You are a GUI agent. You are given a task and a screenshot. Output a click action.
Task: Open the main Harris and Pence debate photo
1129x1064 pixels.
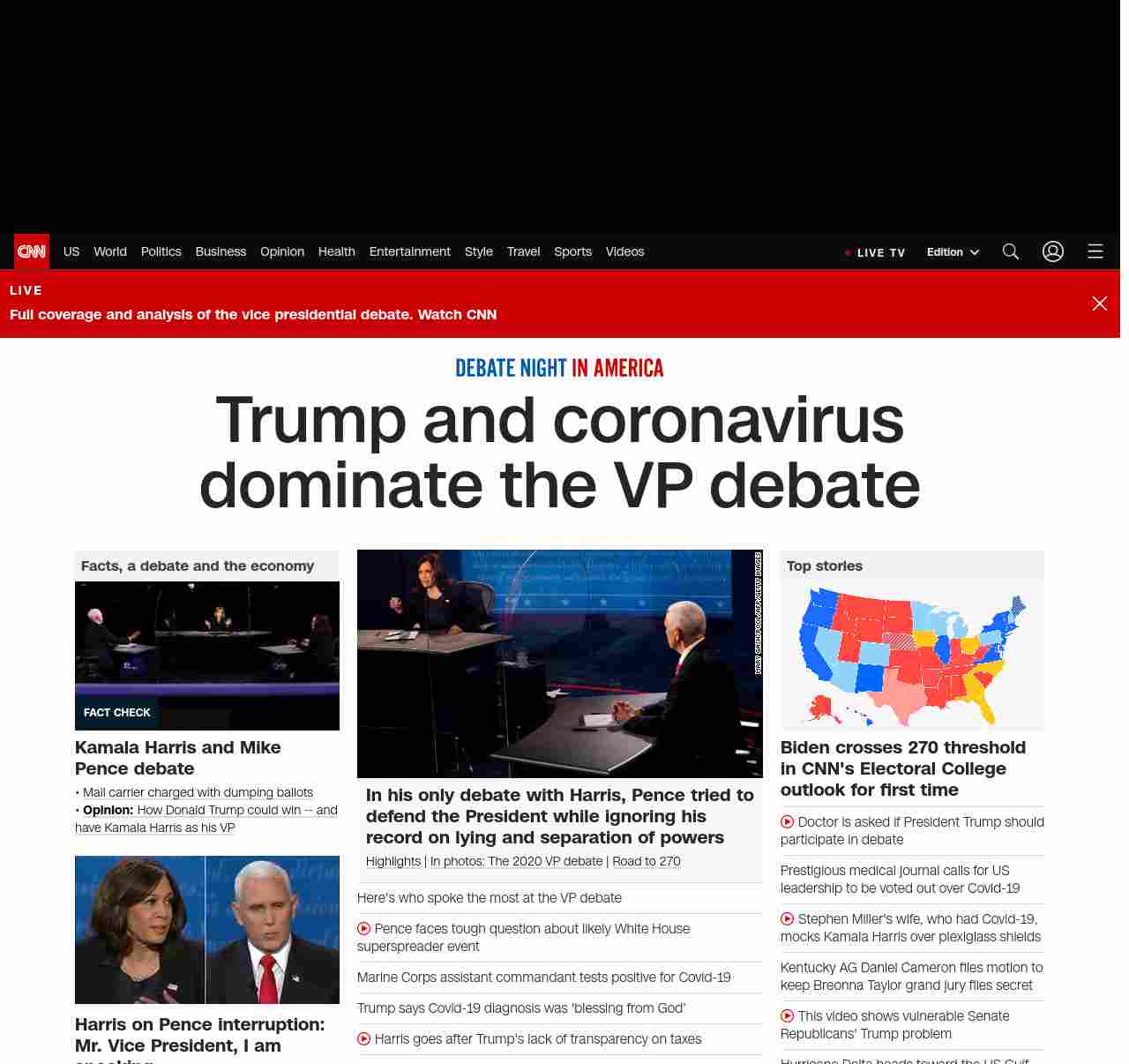pyautogui.click(x=560, y=663)
